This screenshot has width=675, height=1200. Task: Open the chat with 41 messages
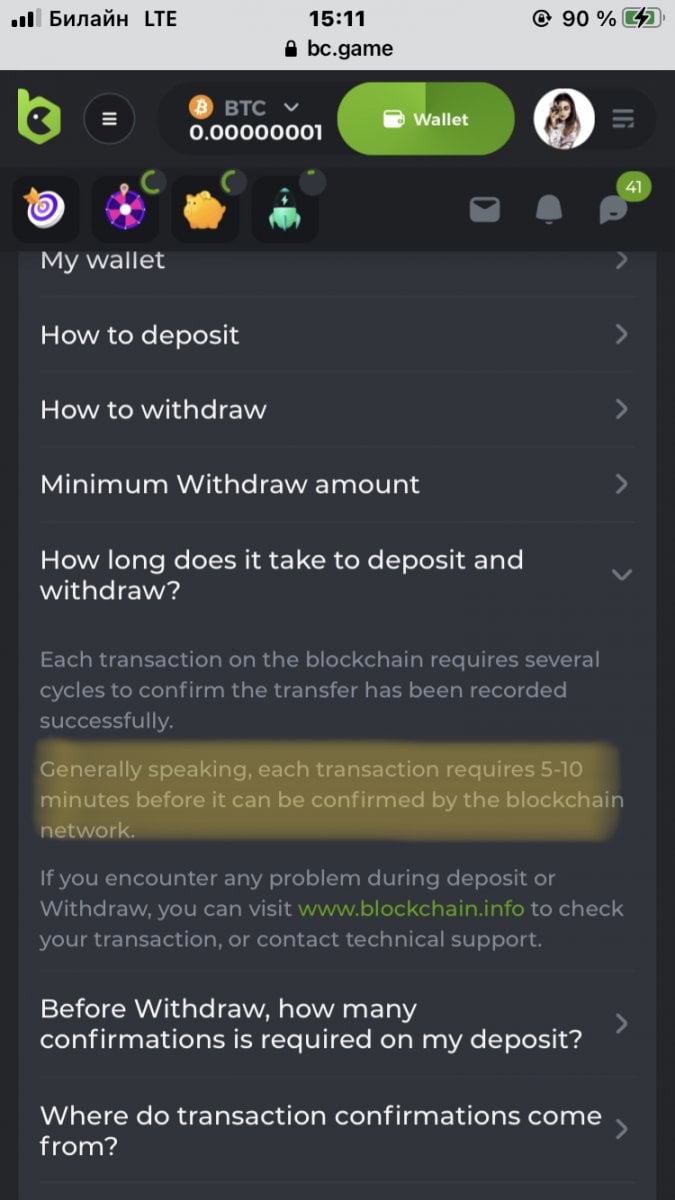point(612,209)
